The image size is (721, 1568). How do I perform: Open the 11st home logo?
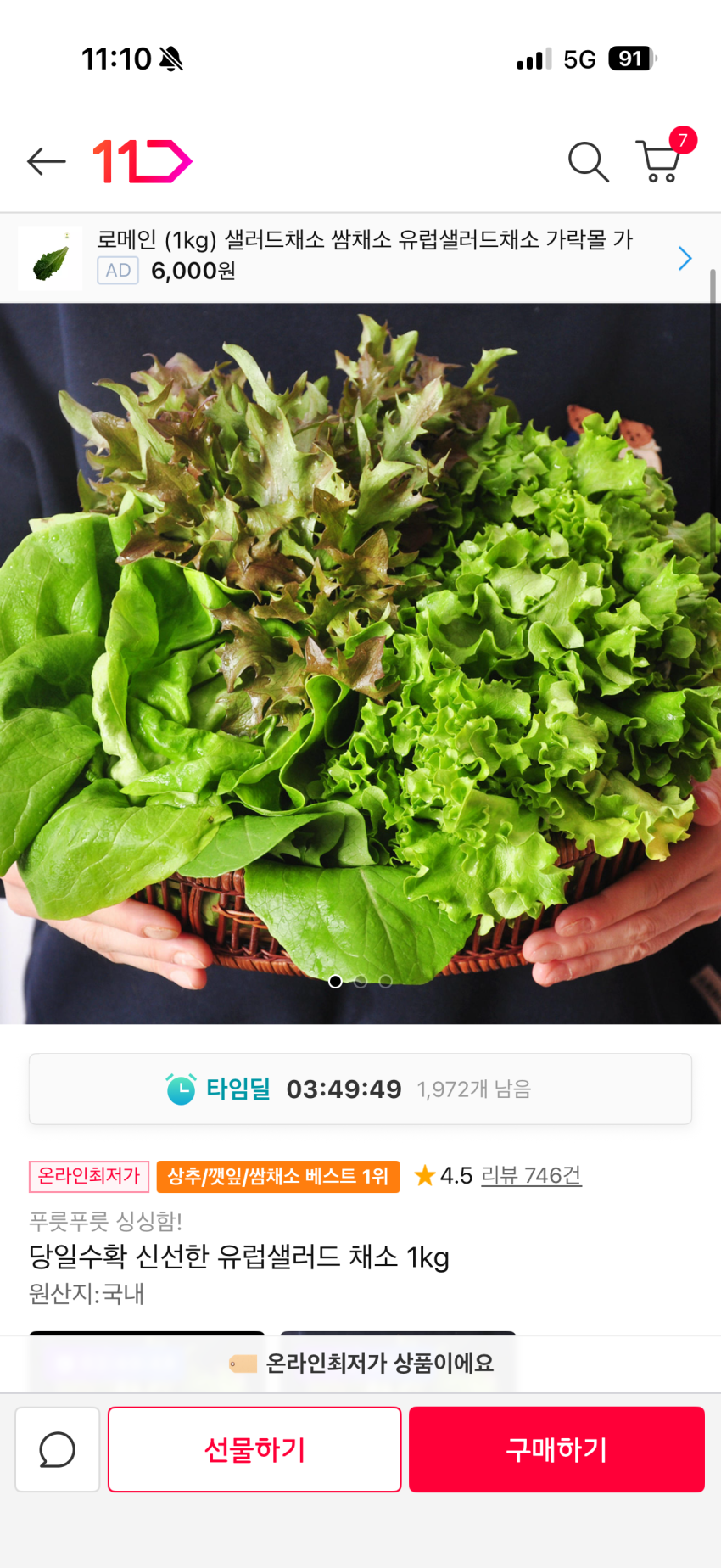143,161
